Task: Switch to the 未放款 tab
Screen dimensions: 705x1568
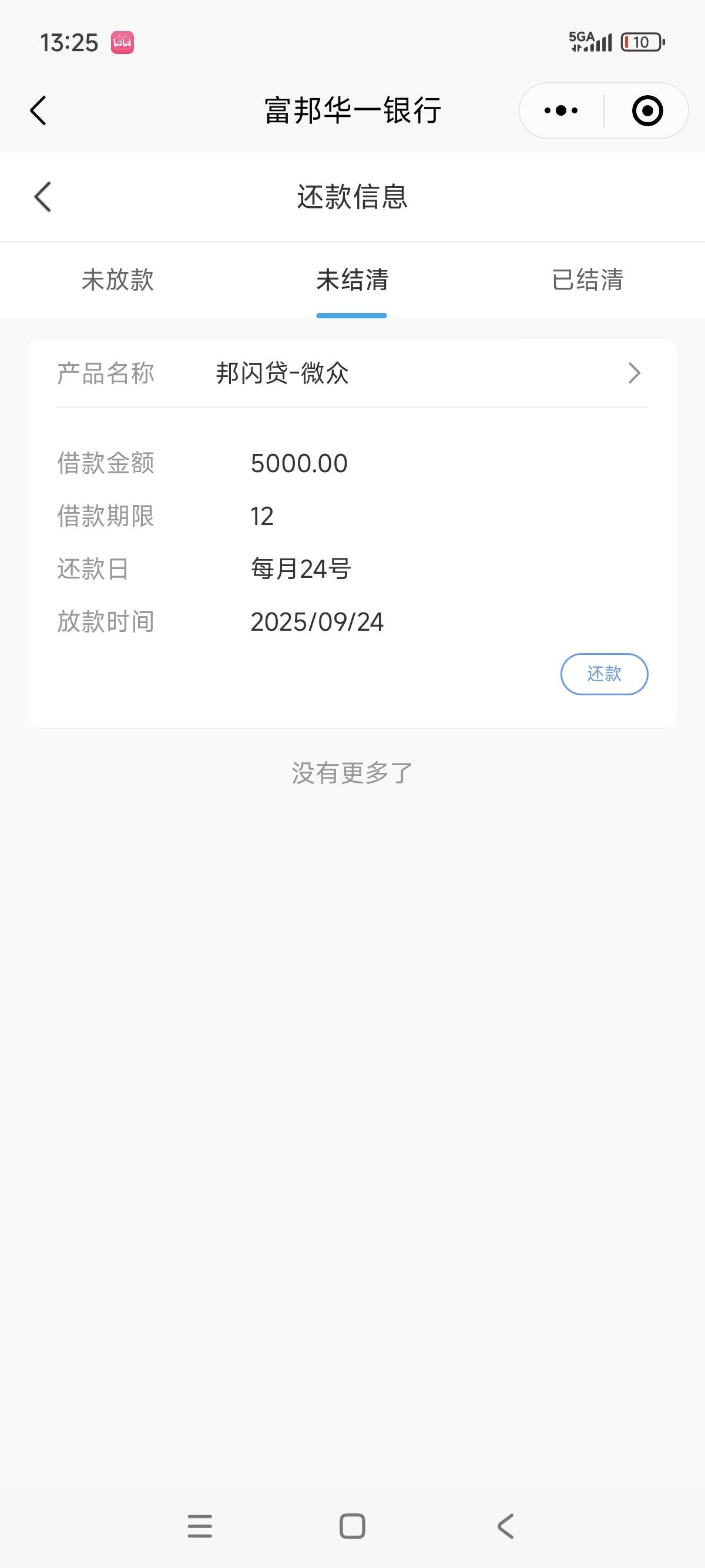Action: click(117, 280)
